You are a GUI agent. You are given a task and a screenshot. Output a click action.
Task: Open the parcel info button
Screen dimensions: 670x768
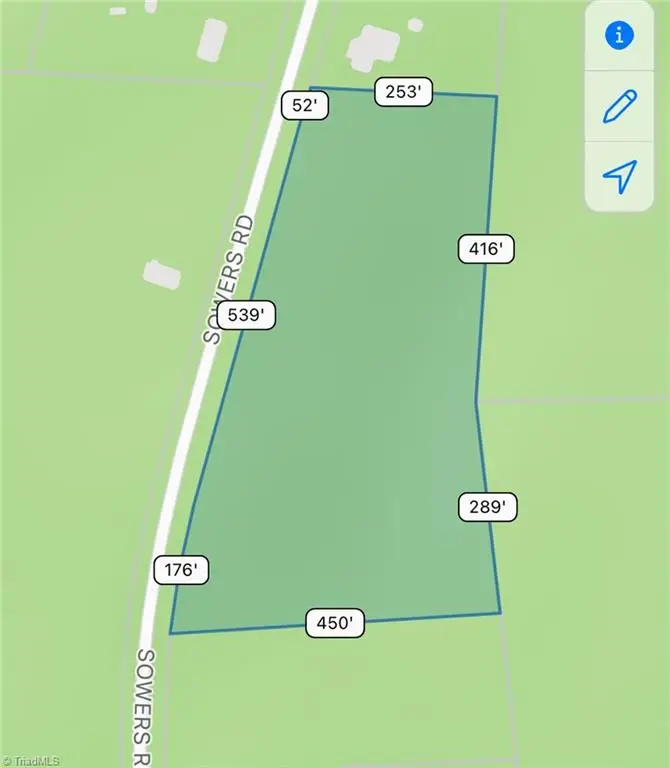coord(620,36)
